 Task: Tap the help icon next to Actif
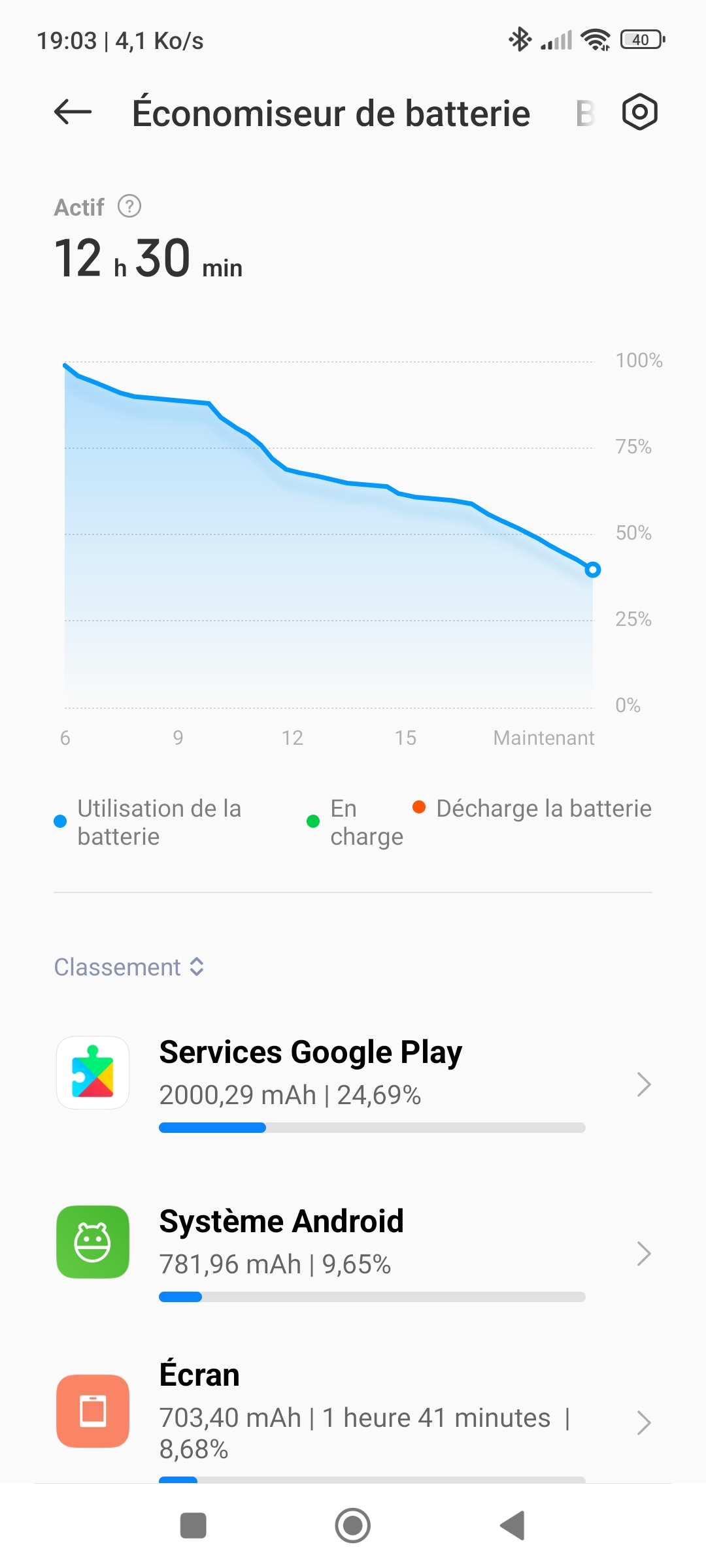point(129,206)
